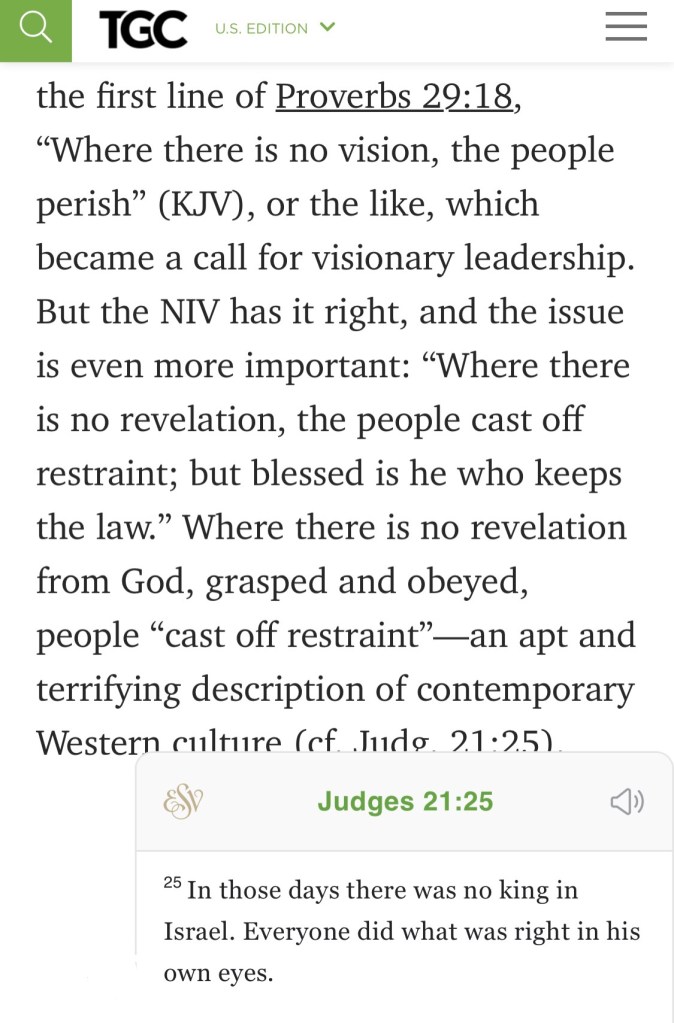Open the green search icon

pos(35,30)
